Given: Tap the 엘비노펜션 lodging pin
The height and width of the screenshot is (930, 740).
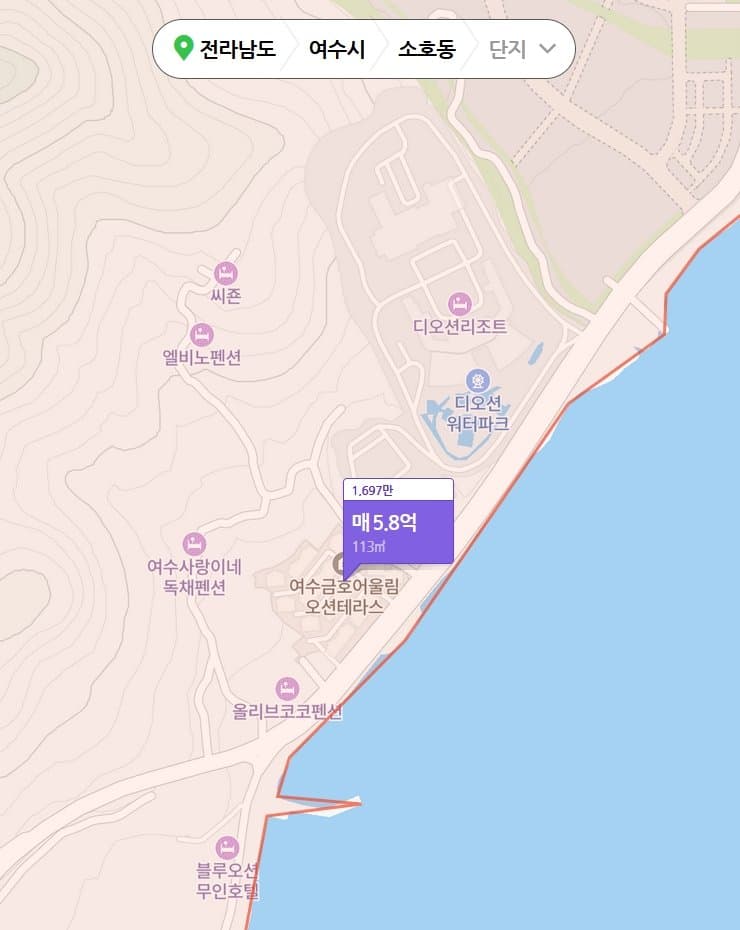Looking at the screenshot, I should pyautogui.click(x=202, y=334).
